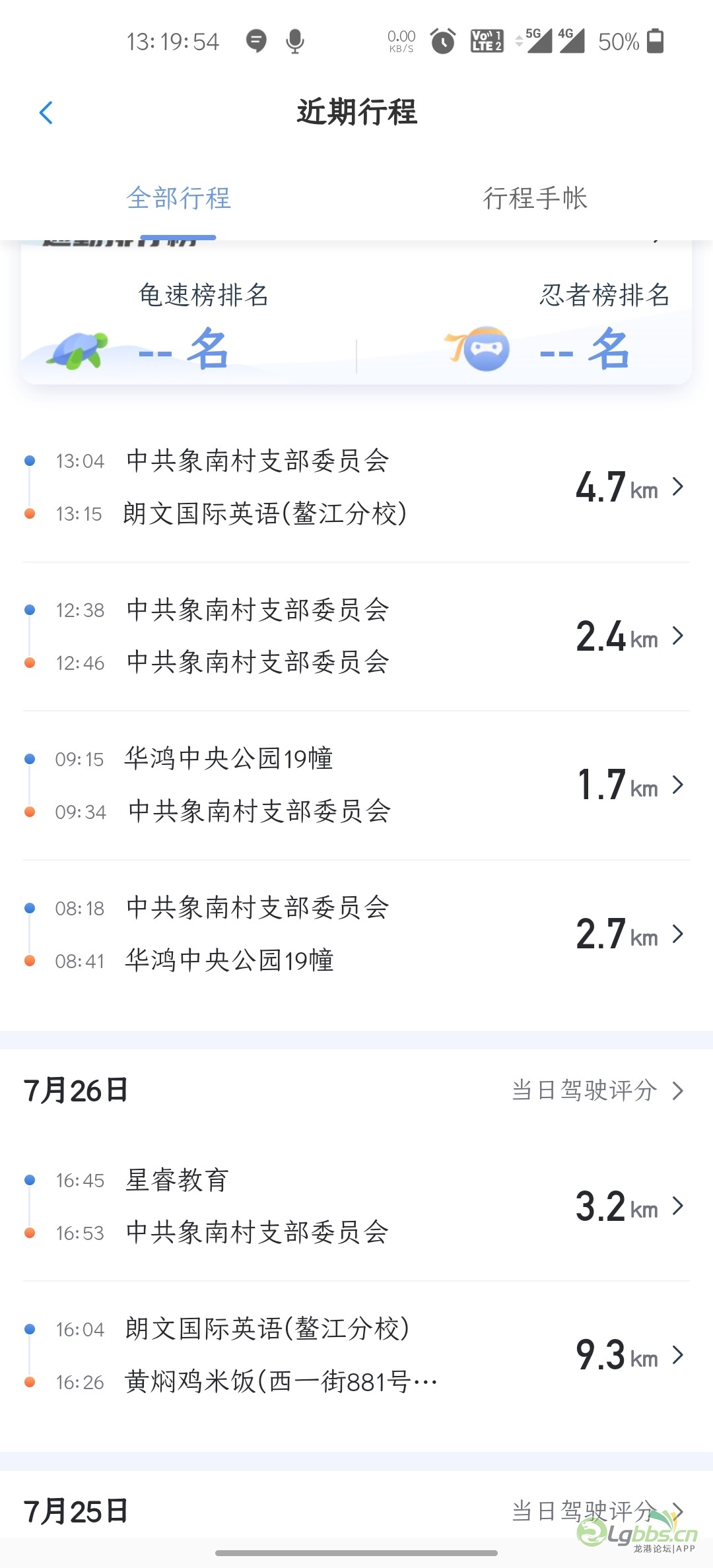Go back using the top-left arrow
Image resolution: width=713 pixels, height=1568 pixels.
(46, 113)
